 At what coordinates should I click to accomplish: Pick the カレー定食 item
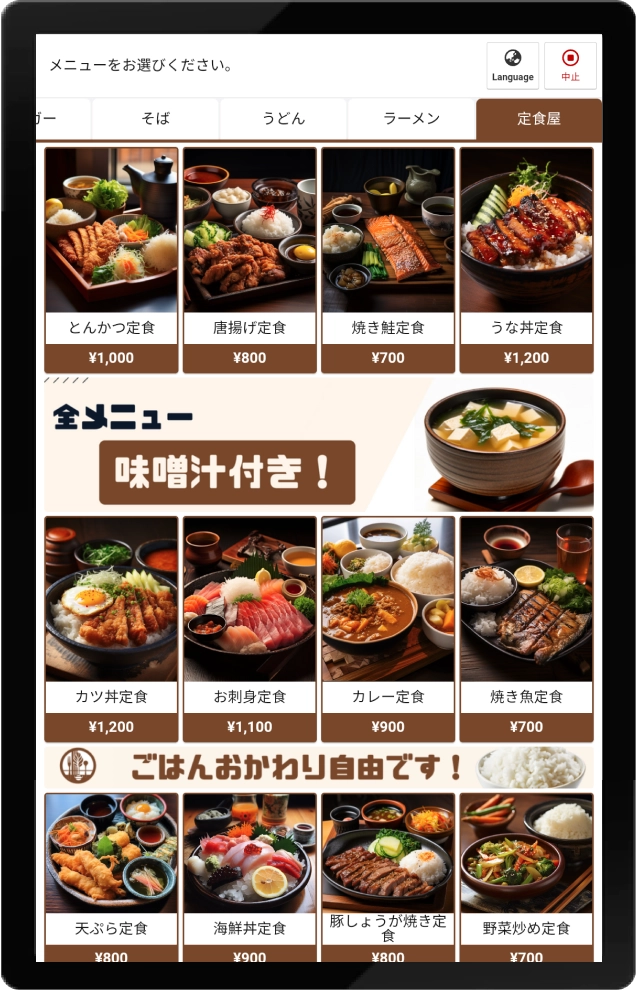pyautogui.click(x=388, y=628)
